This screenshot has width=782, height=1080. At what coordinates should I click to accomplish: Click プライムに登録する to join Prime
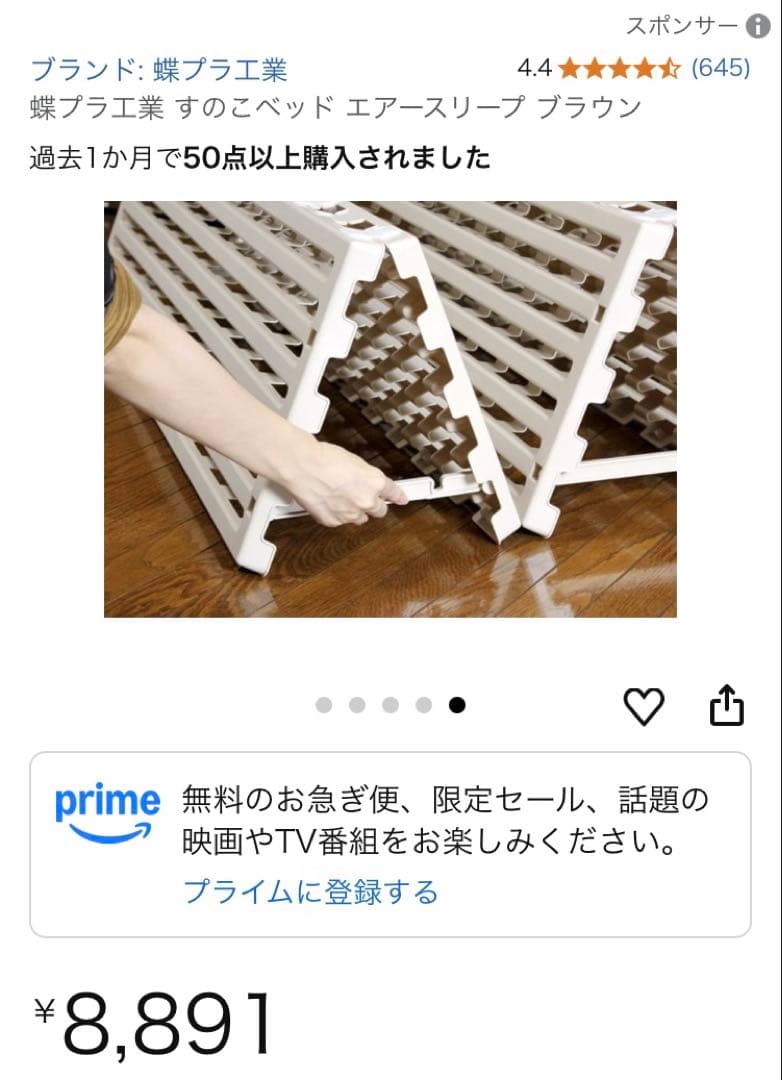click(x=310, y=893)
